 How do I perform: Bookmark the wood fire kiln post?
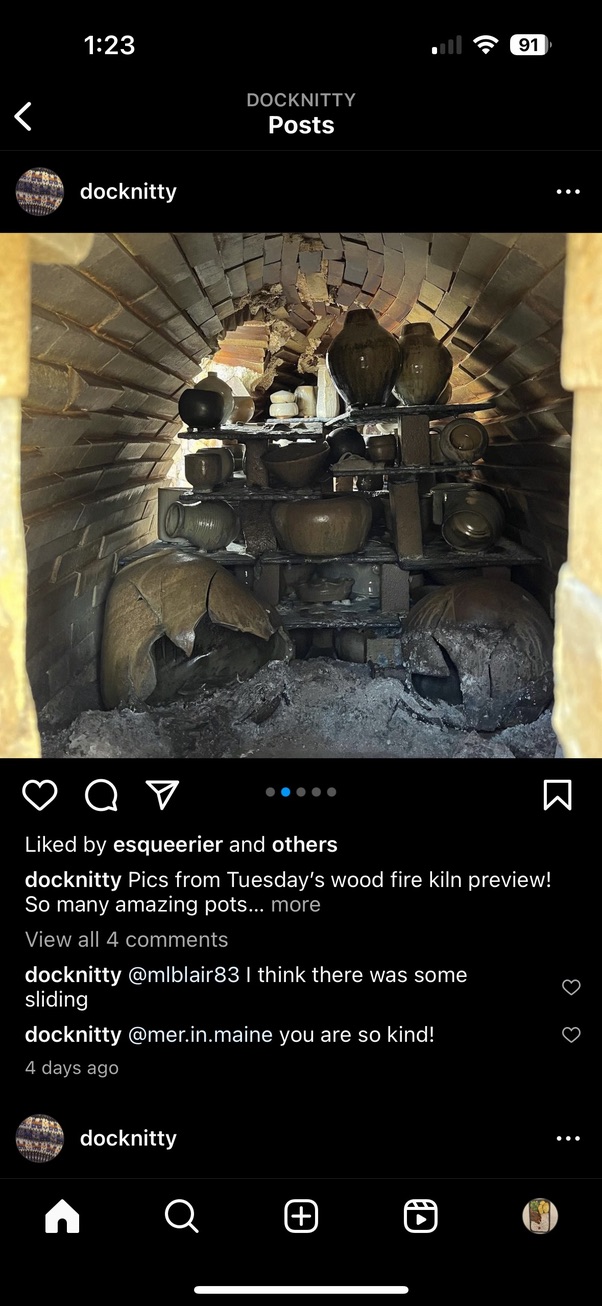pos(557,795)
